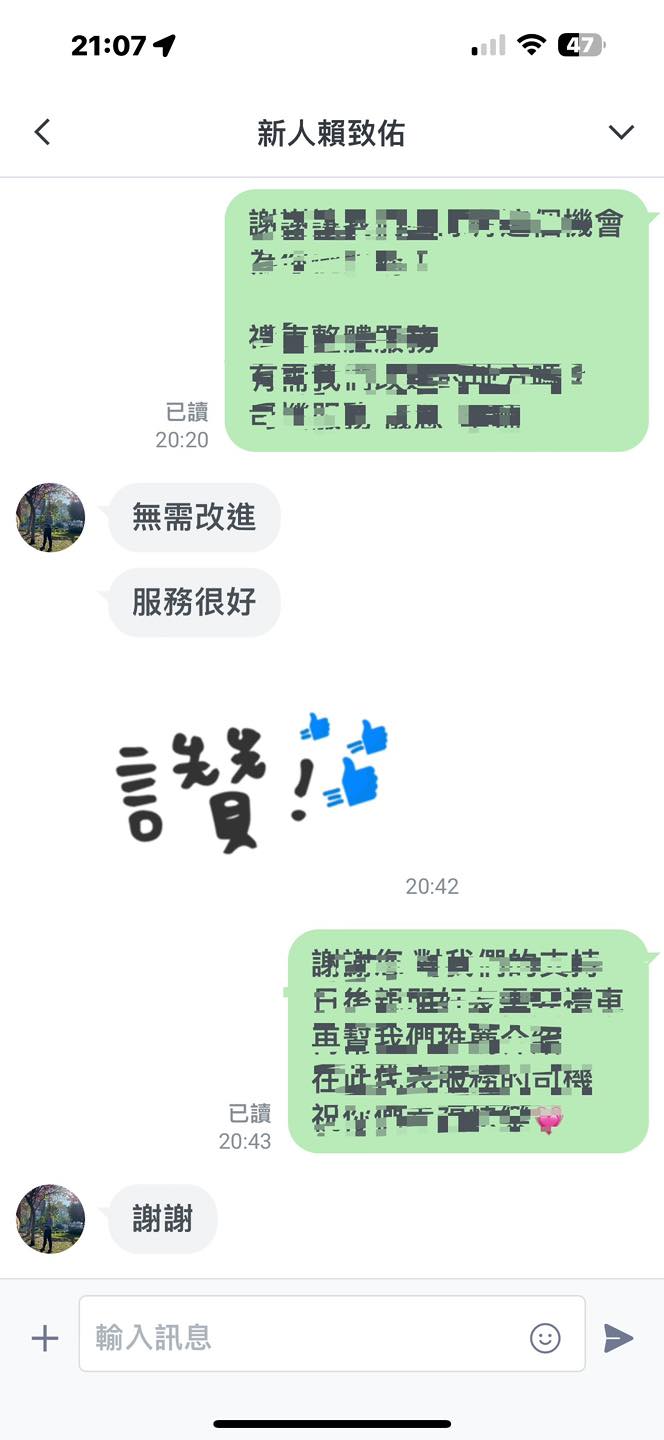Screen dimensions: 664x1440
Task: Open the plus attachment menu
Action: click(45, 1338)
